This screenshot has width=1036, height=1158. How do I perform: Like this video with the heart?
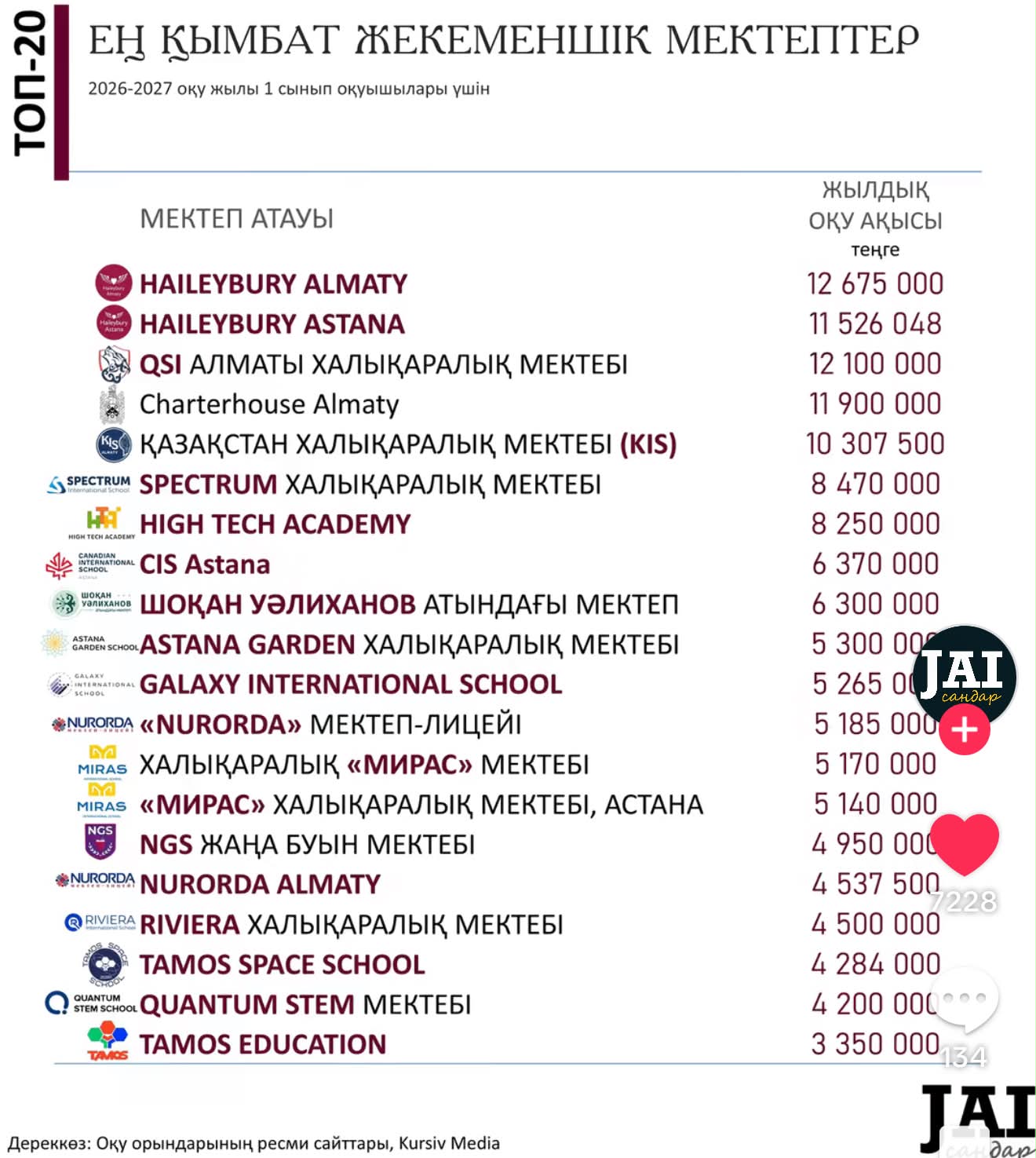(965, 845)
